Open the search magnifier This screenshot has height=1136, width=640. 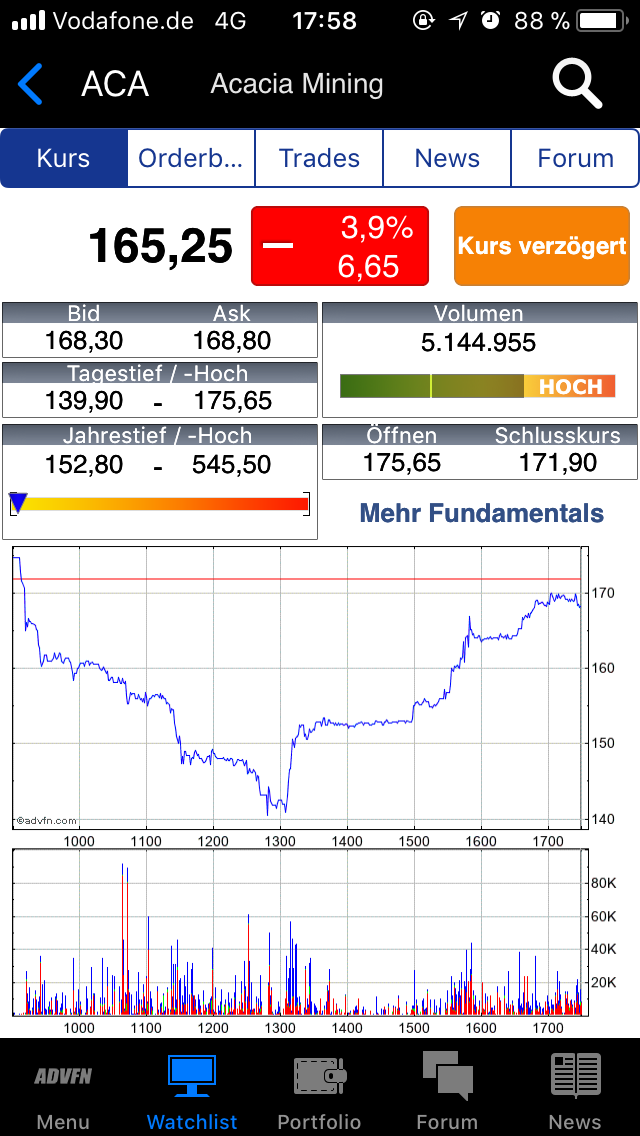tap(577, 84)
